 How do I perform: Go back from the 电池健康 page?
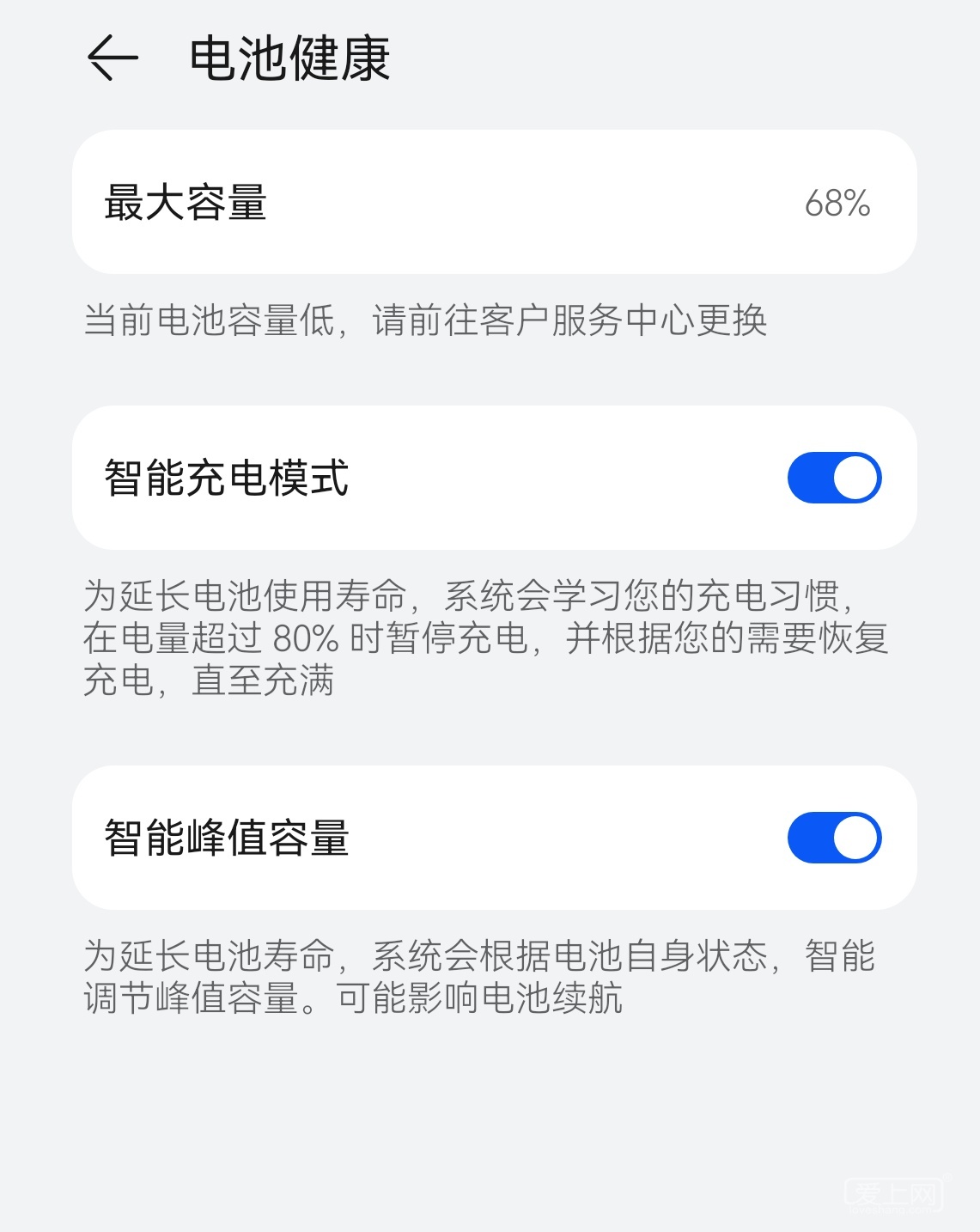(x=113, y=58)
